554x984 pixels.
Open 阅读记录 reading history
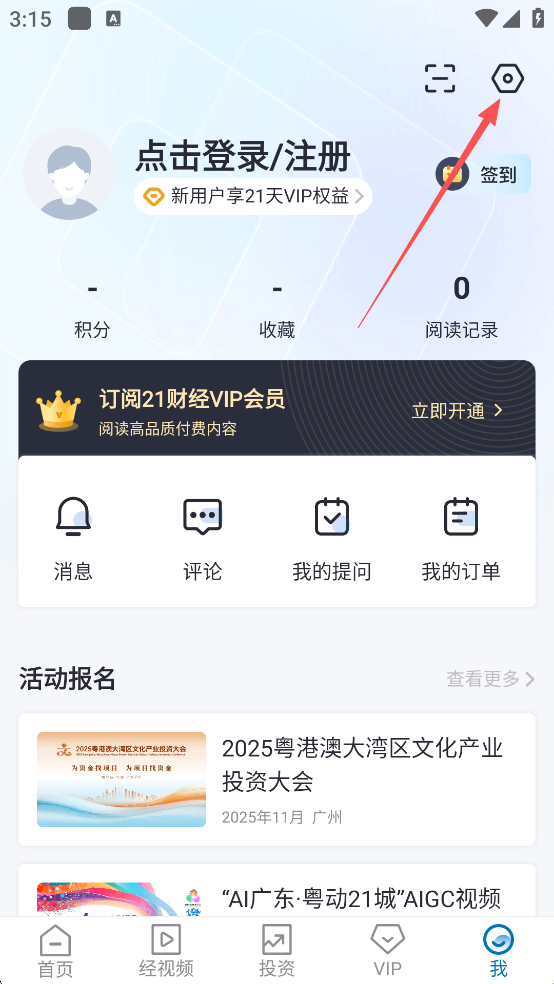[x=461, y=309]
